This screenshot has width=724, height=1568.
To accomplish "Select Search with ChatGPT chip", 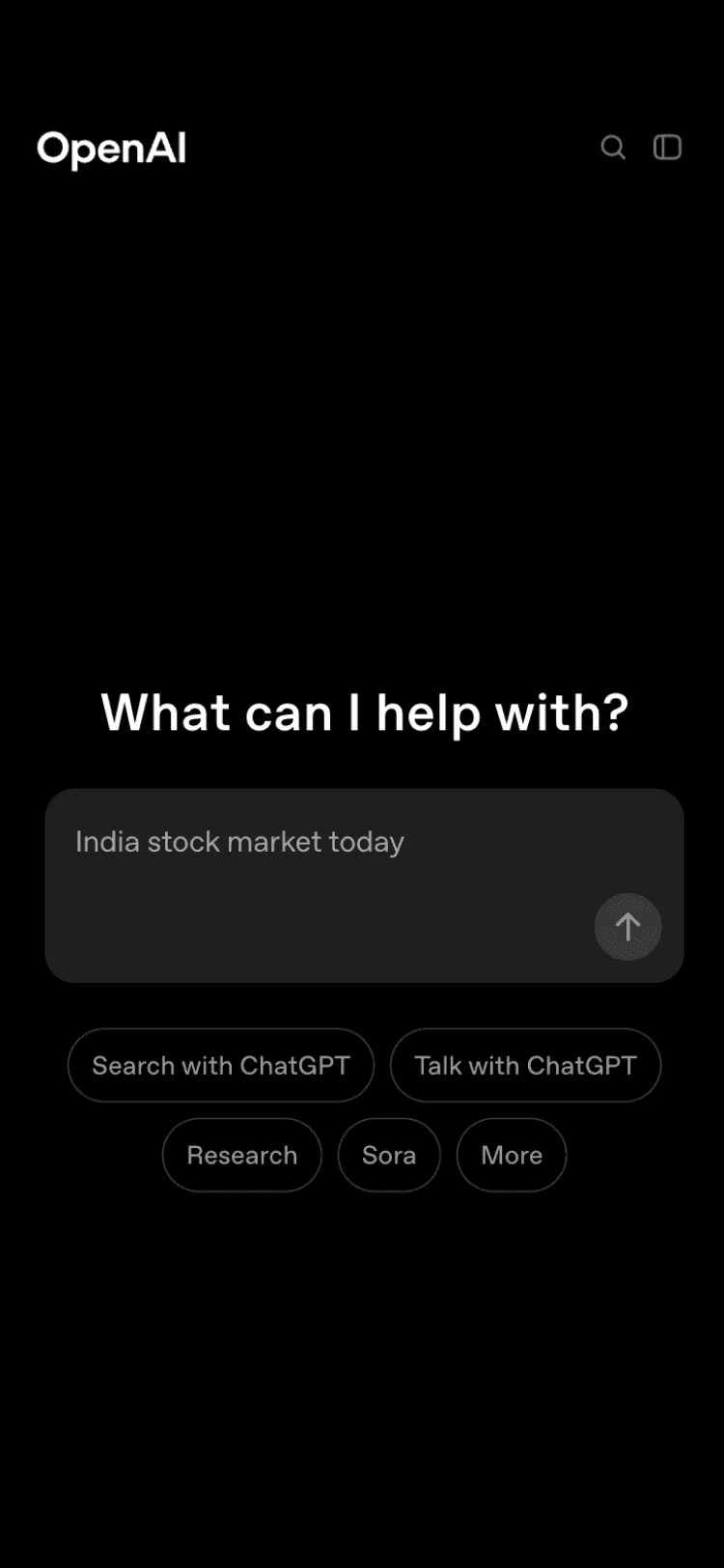I will click(221, 1065).
